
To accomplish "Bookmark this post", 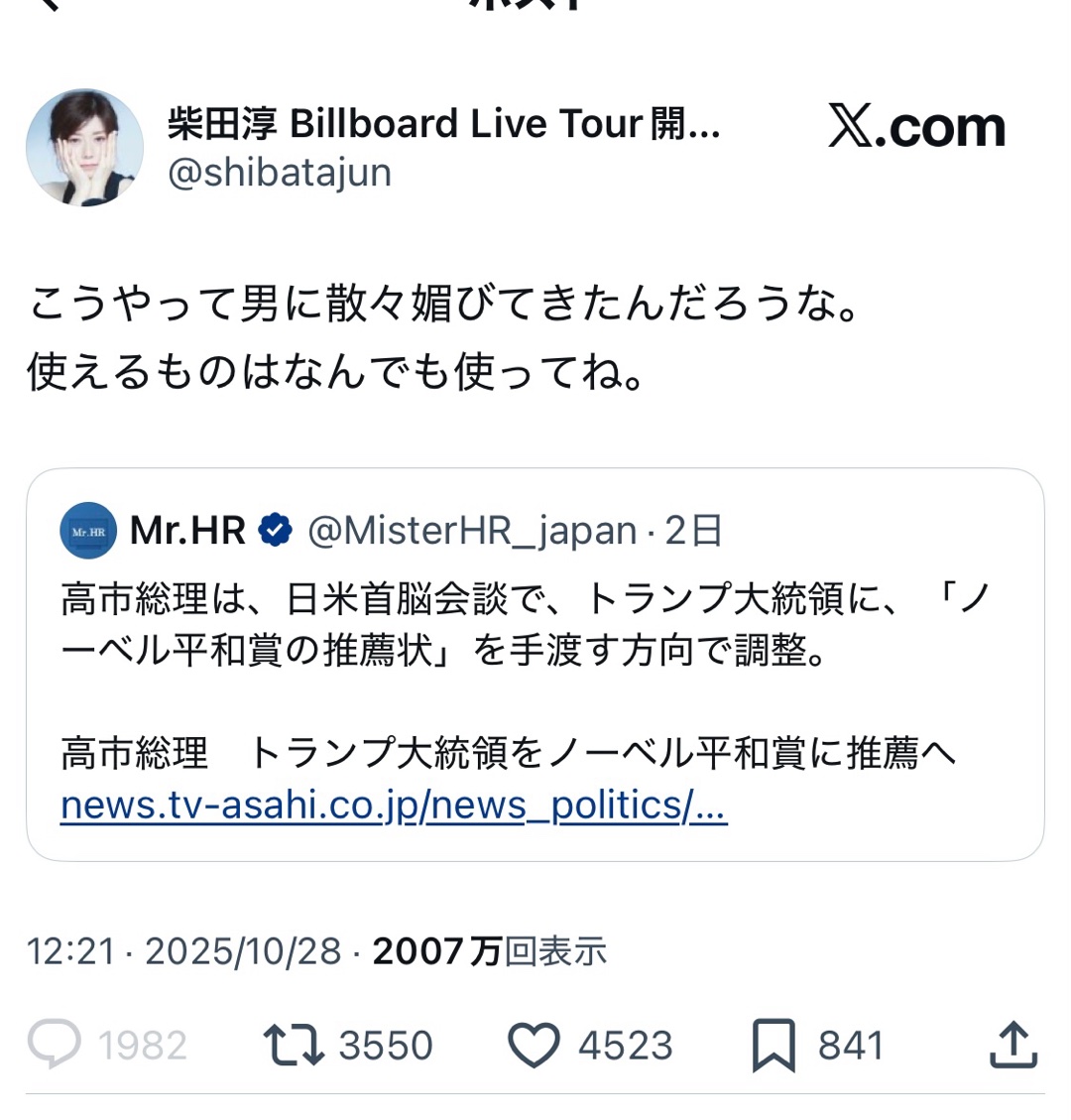I will (773, 1046).
